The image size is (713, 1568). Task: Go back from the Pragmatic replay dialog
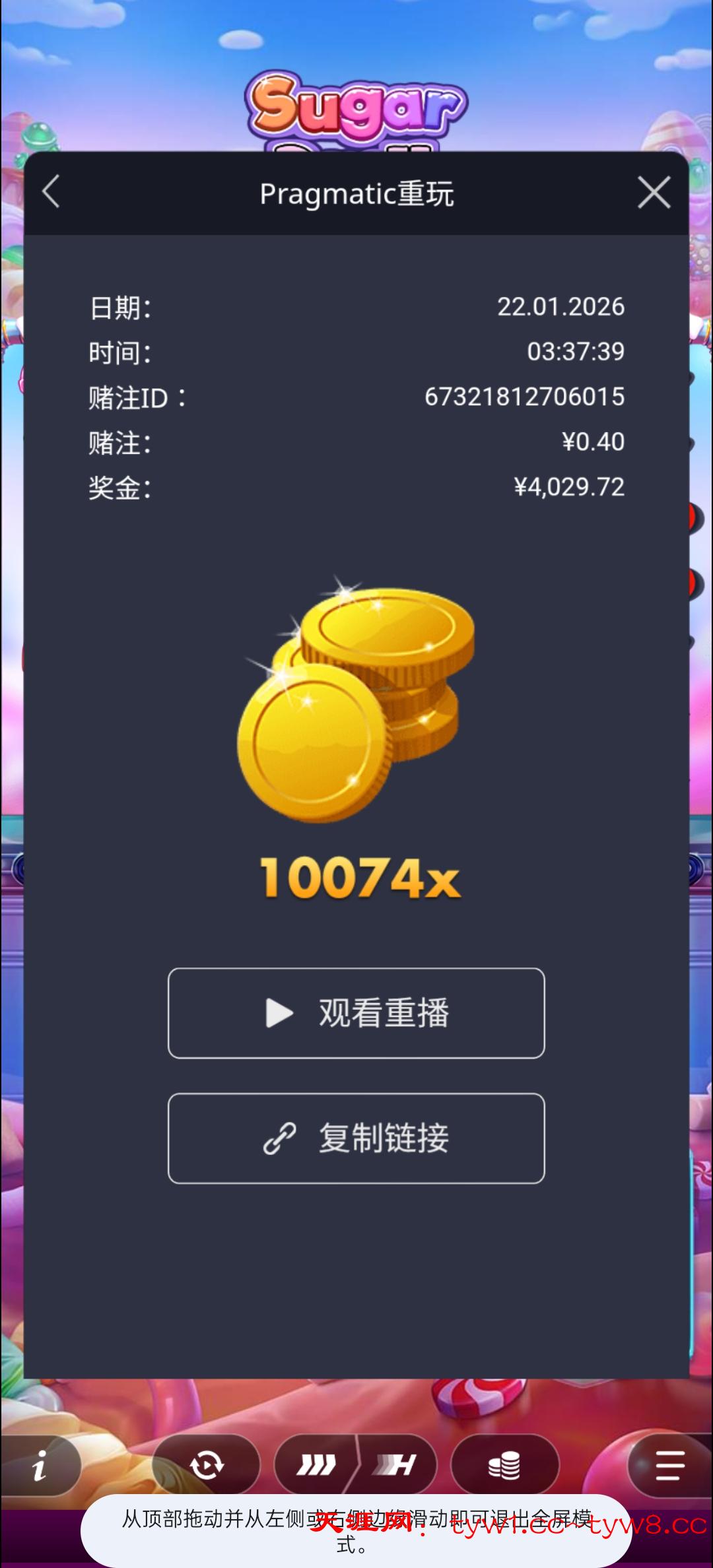51,192
